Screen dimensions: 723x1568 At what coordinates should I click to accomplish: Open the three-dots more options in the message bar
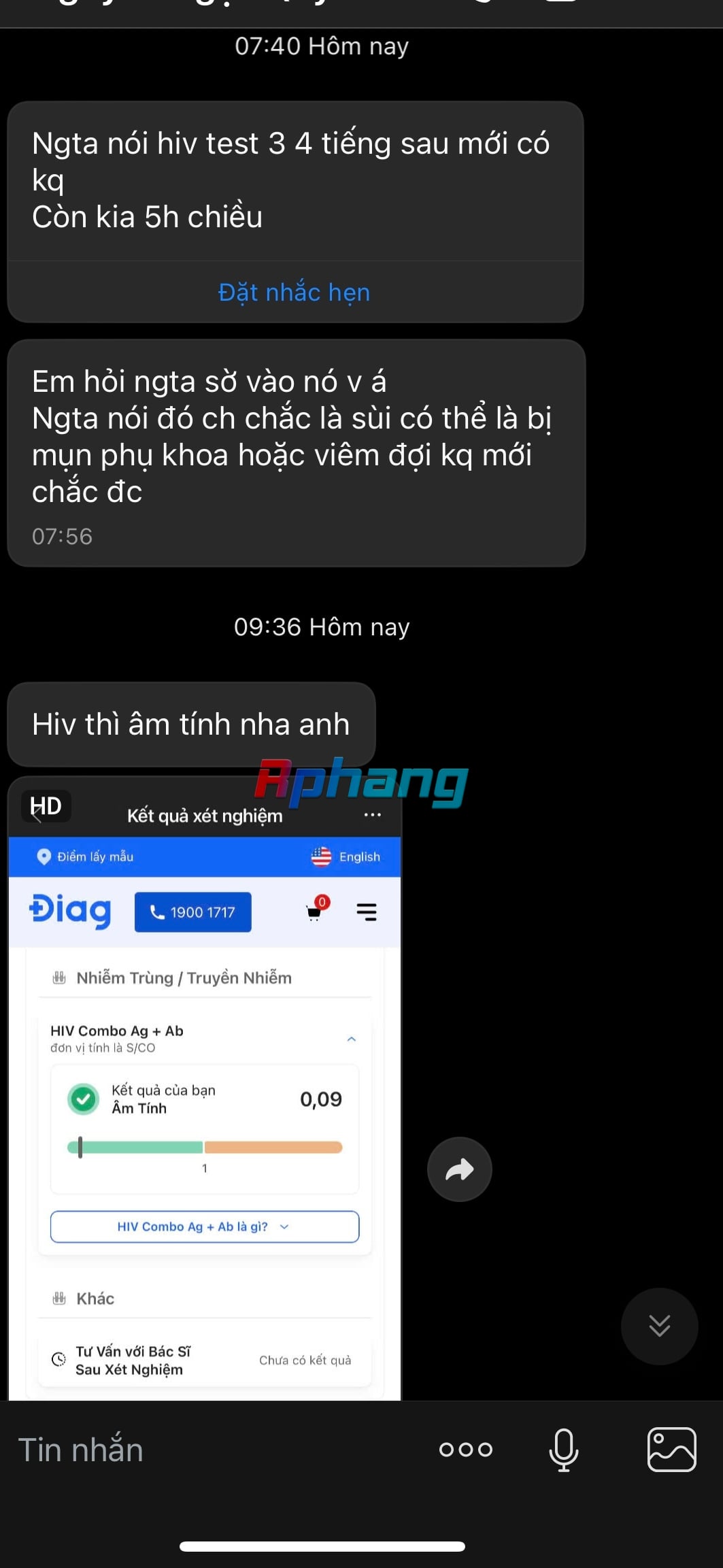point(466,1449)
